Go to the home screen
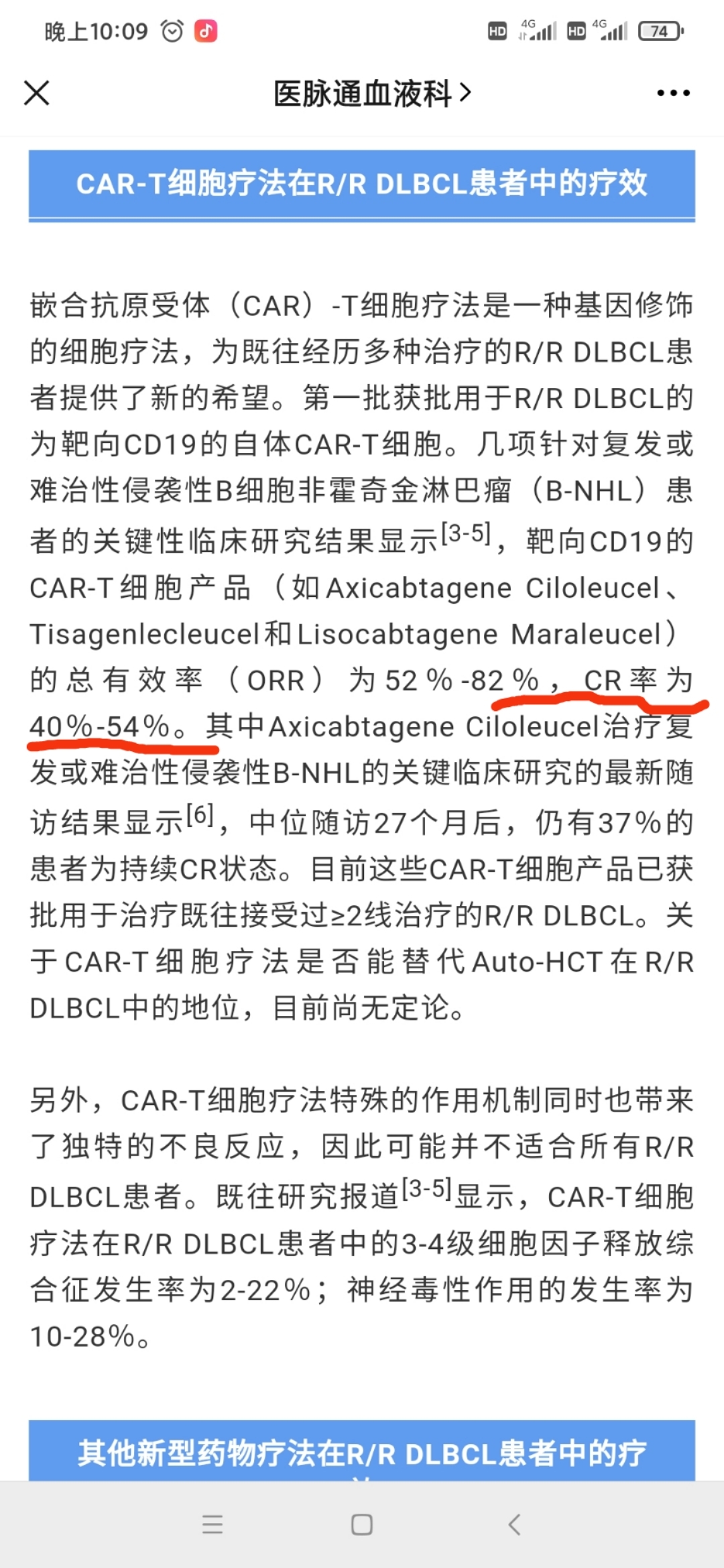Image resolution: width=724 pixels, height=1568 pixels. [362, 1524]
